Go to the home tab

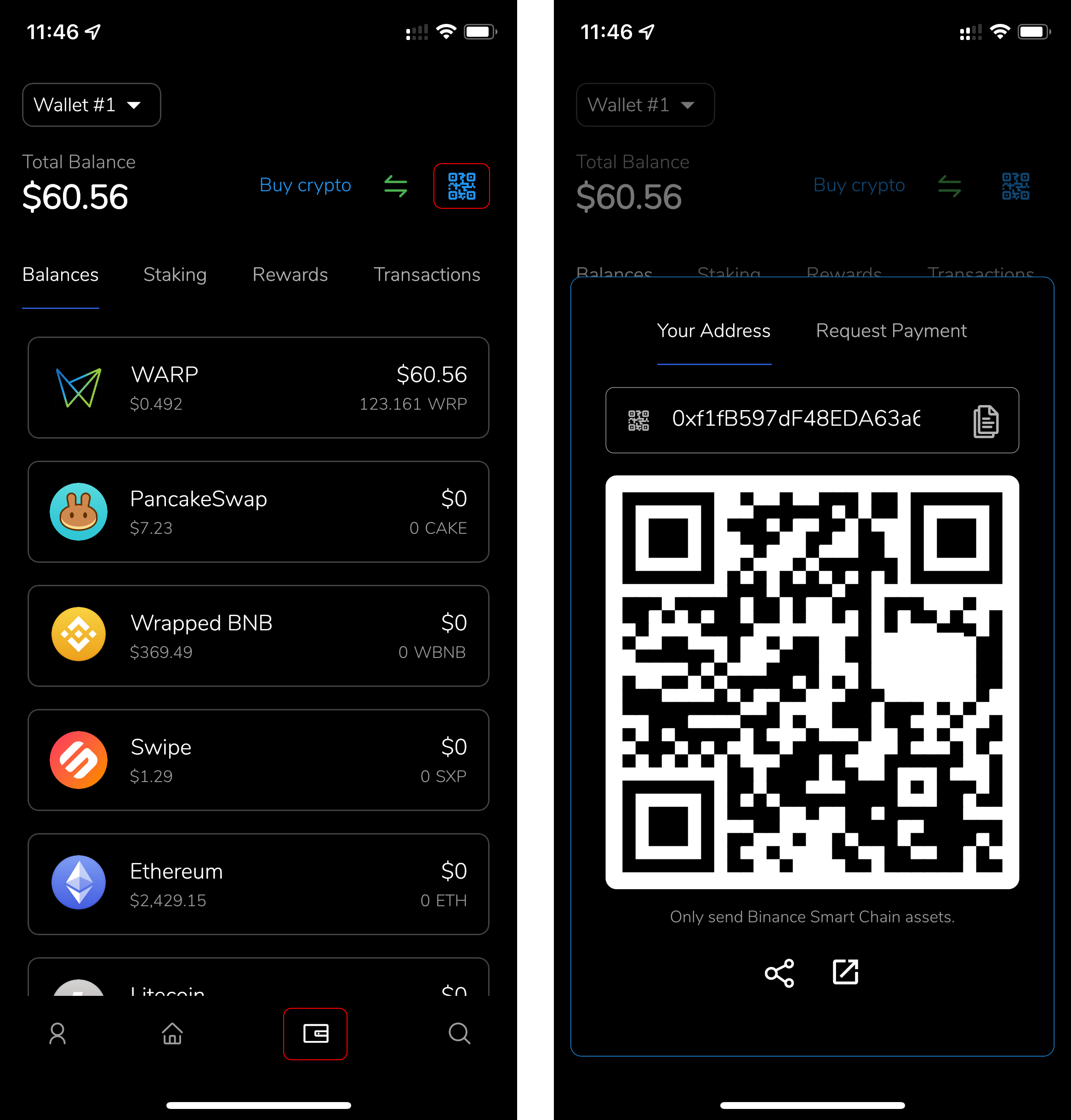pos(172,1033)
